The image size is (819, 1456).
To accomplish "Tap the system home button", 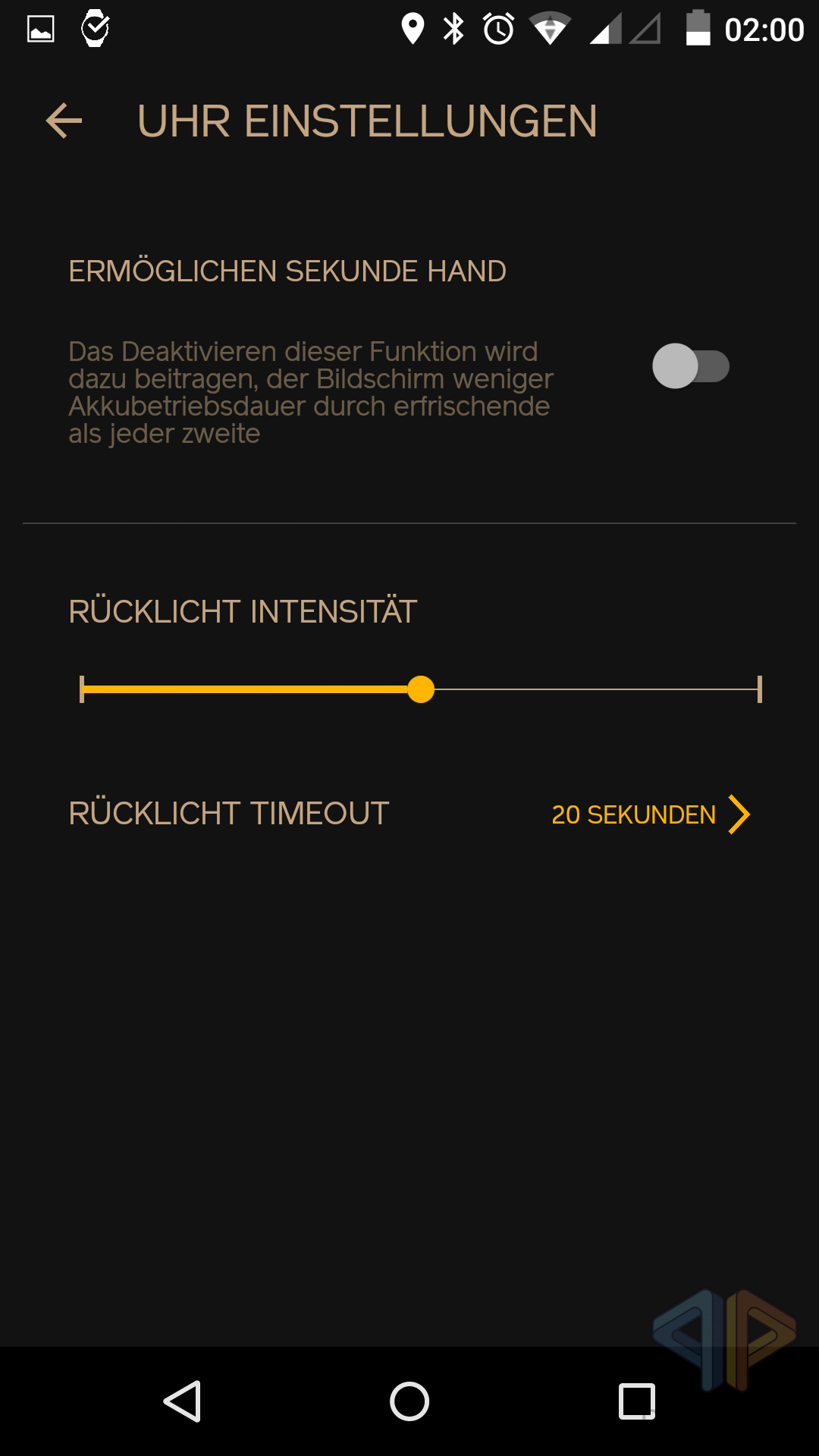I will pyautogui.click(x=409, y=1401).
